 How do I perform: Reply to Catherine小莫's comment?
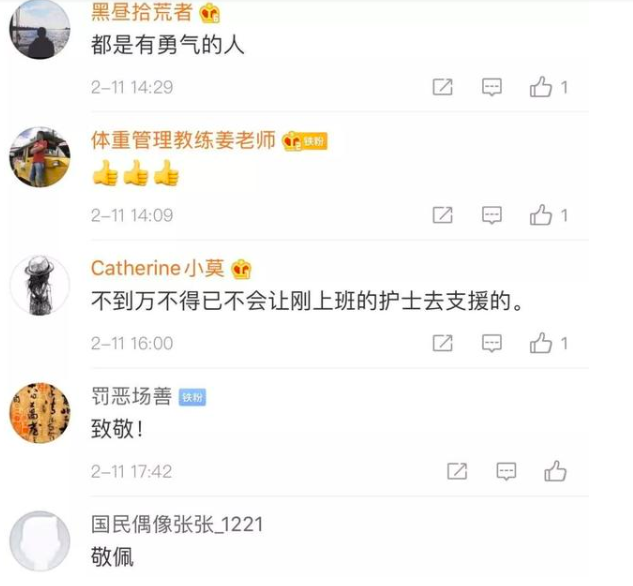[492, 343]
